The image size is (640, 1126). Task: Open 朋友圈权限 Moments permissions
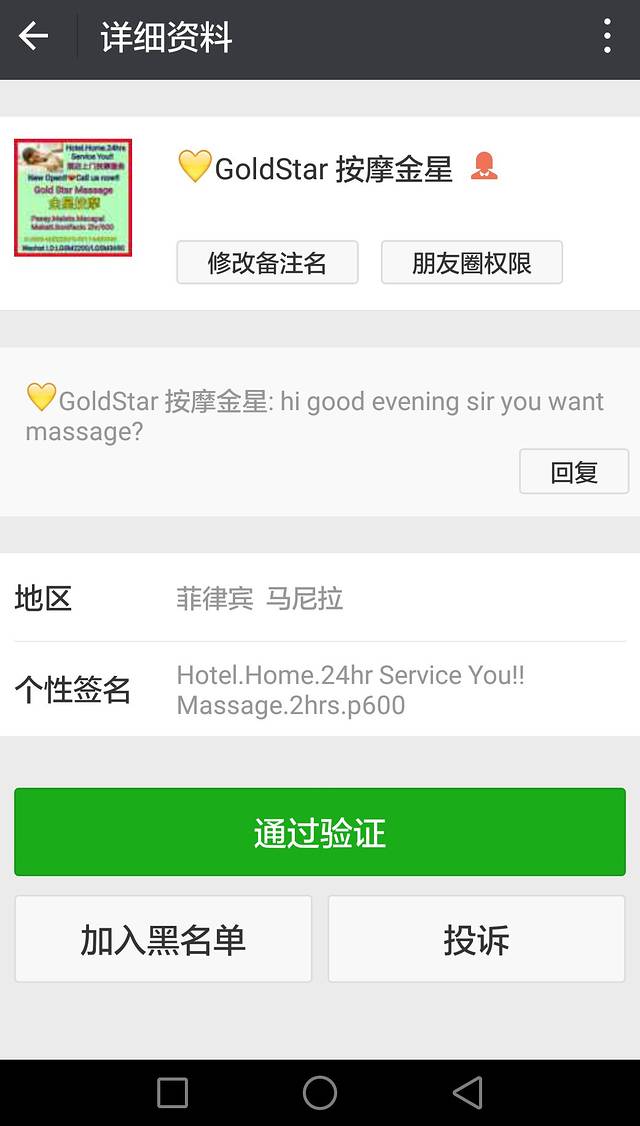coord(471,263)
